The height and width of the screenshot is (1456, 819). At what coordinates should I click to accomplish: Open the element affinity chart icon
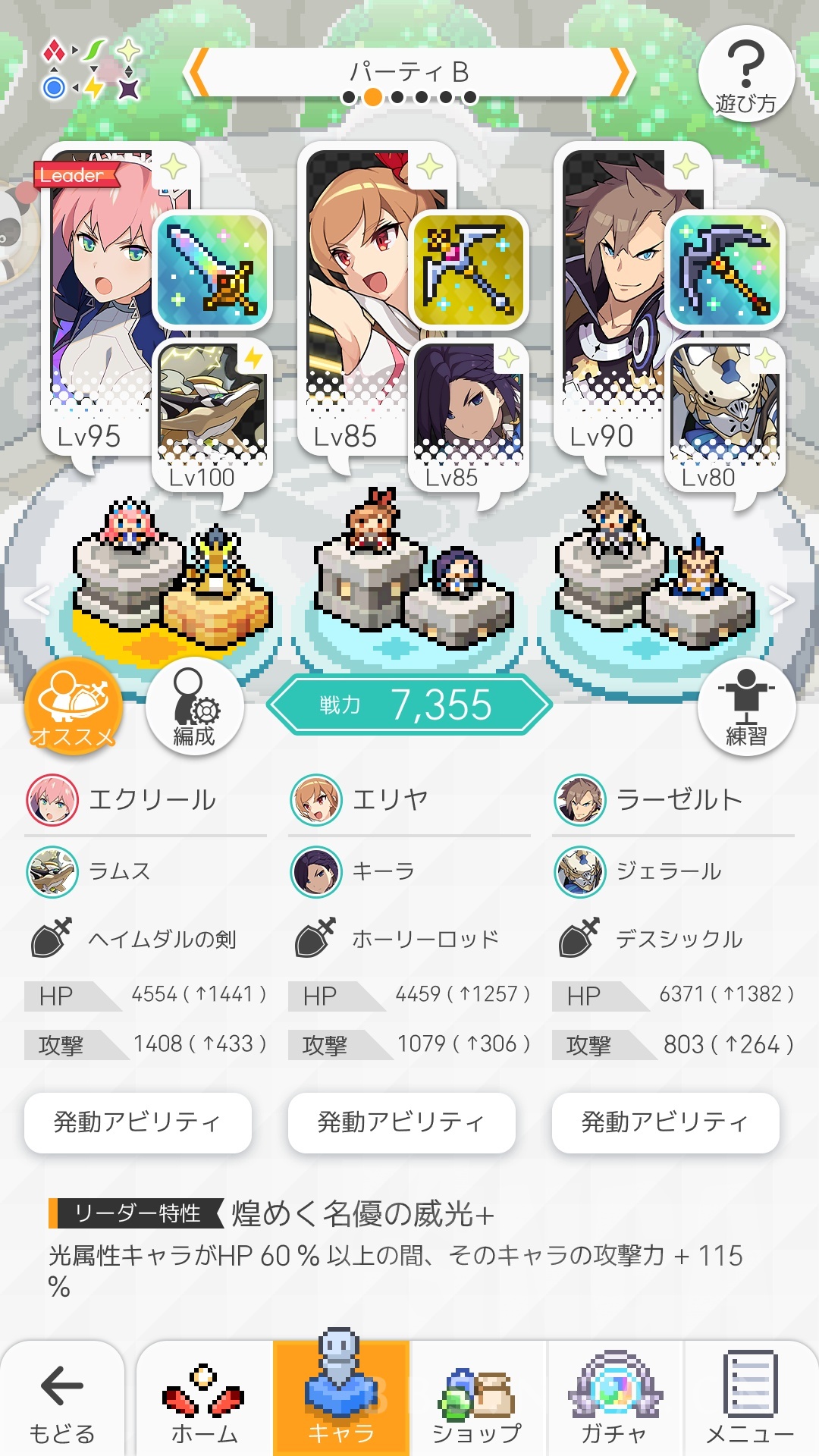(x=91, y=70)
